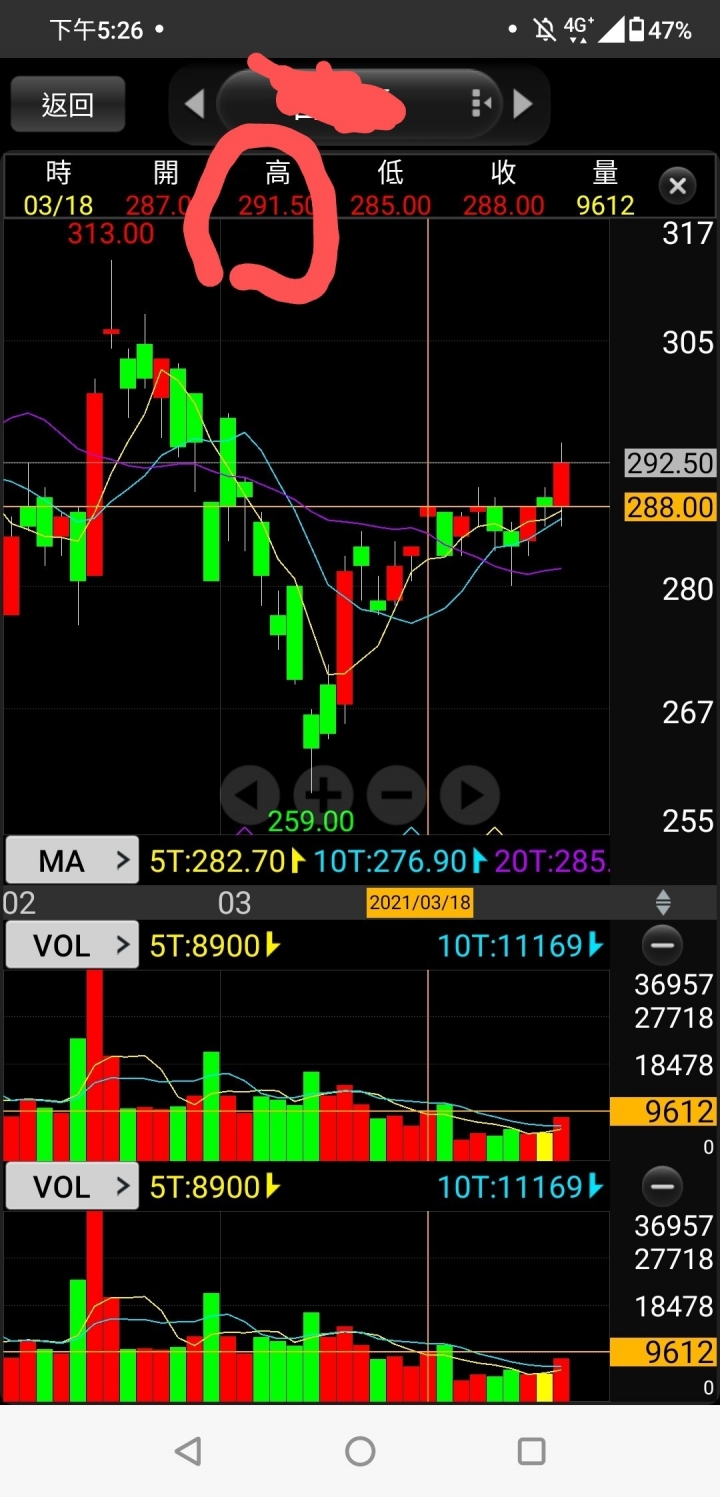Go to the next stock with right arrow
720x1497 pixels.
point(522,104)
